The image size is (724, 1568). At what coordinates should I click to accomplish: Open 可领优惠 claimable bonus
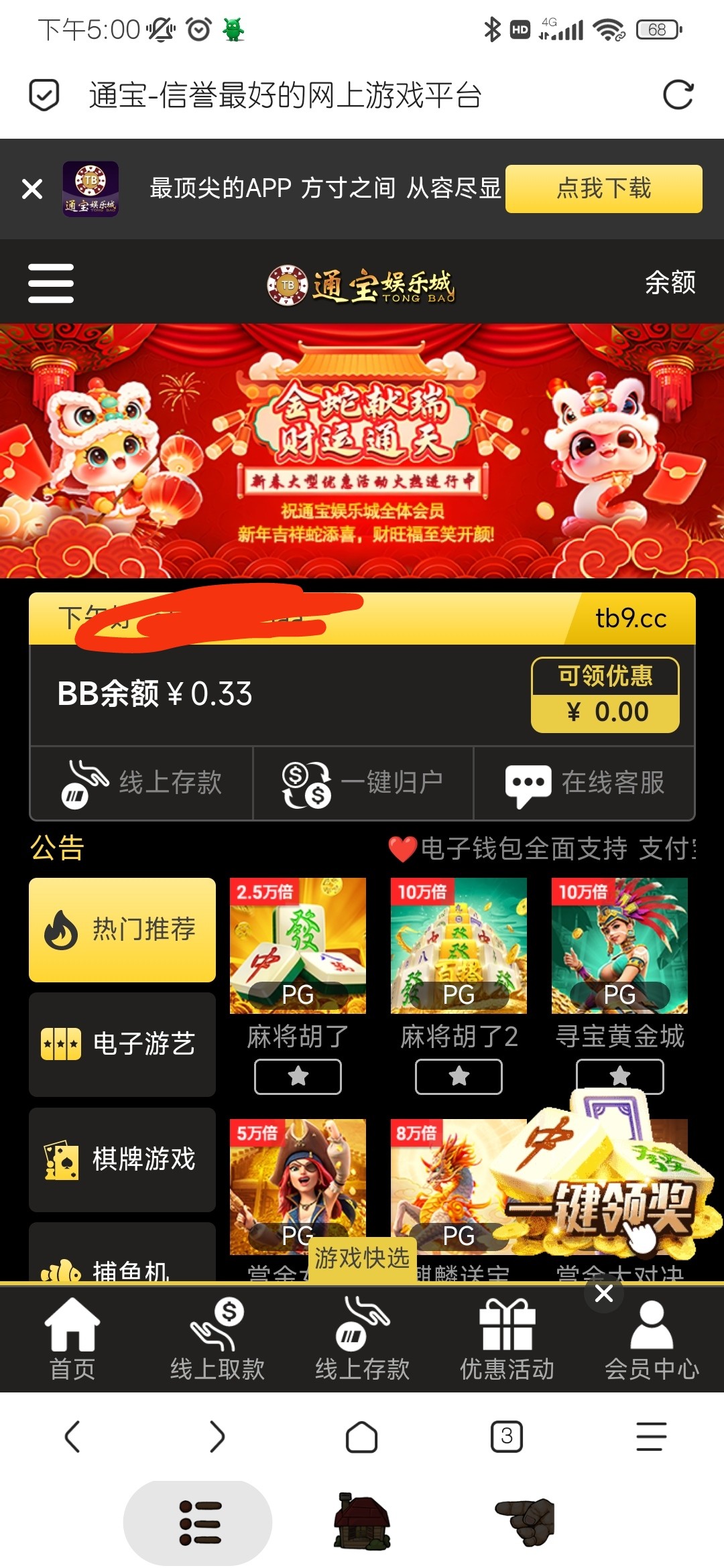click(x=605, y=695)
